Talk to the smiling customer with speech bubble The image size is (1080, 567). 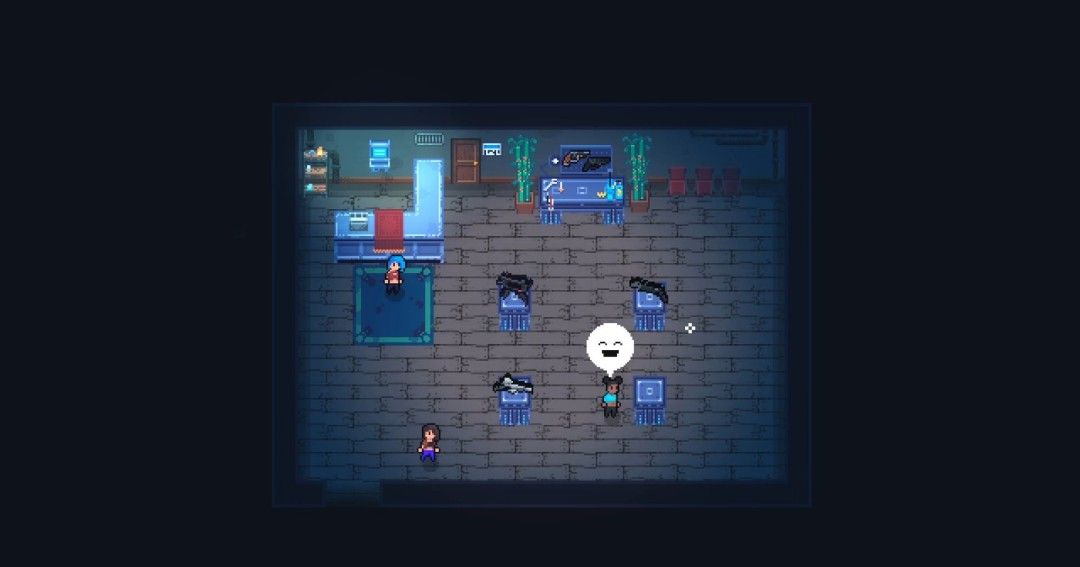click(610, 398)
